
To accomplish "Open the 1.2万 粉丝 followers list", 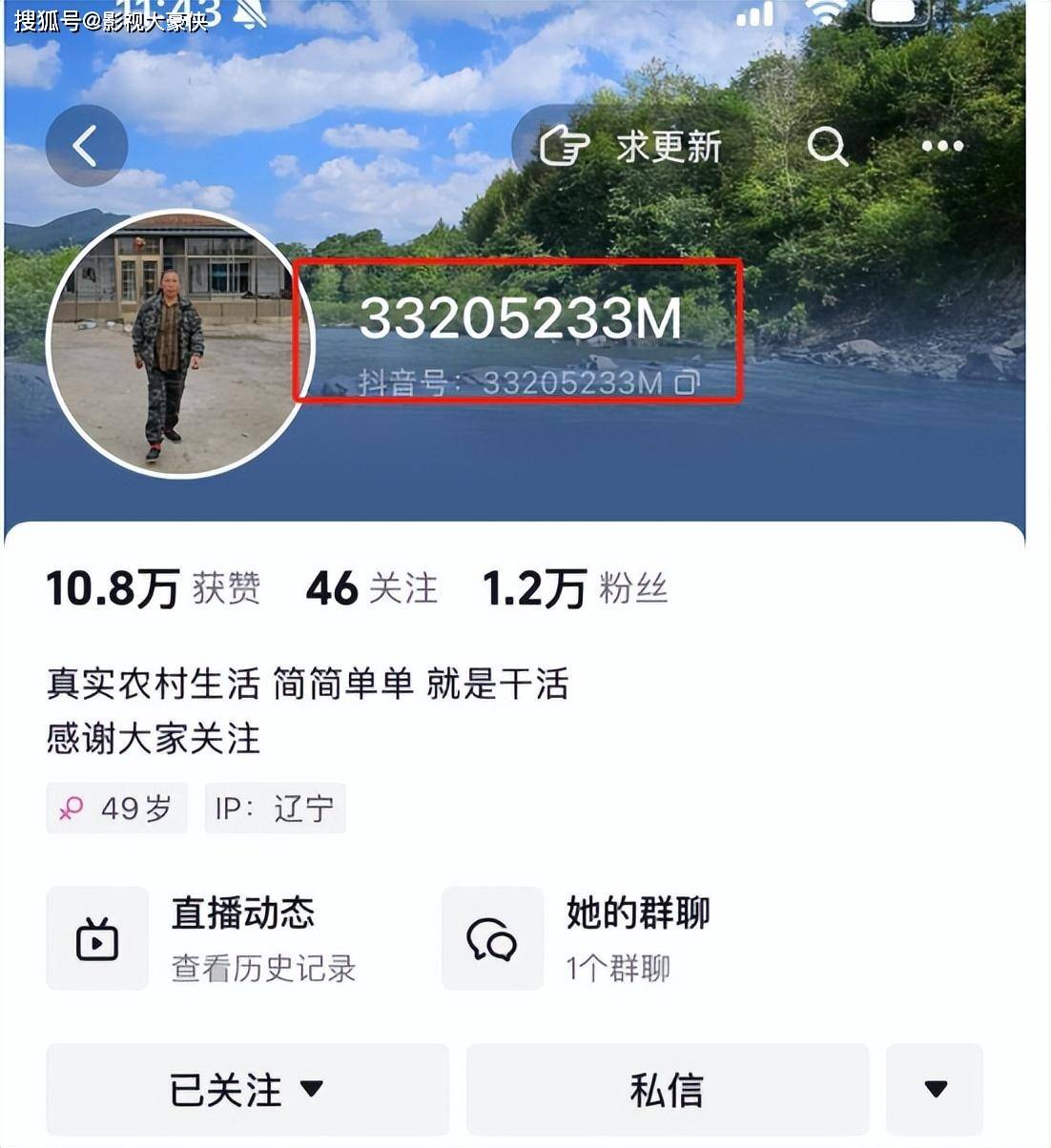I will (575, 589).
